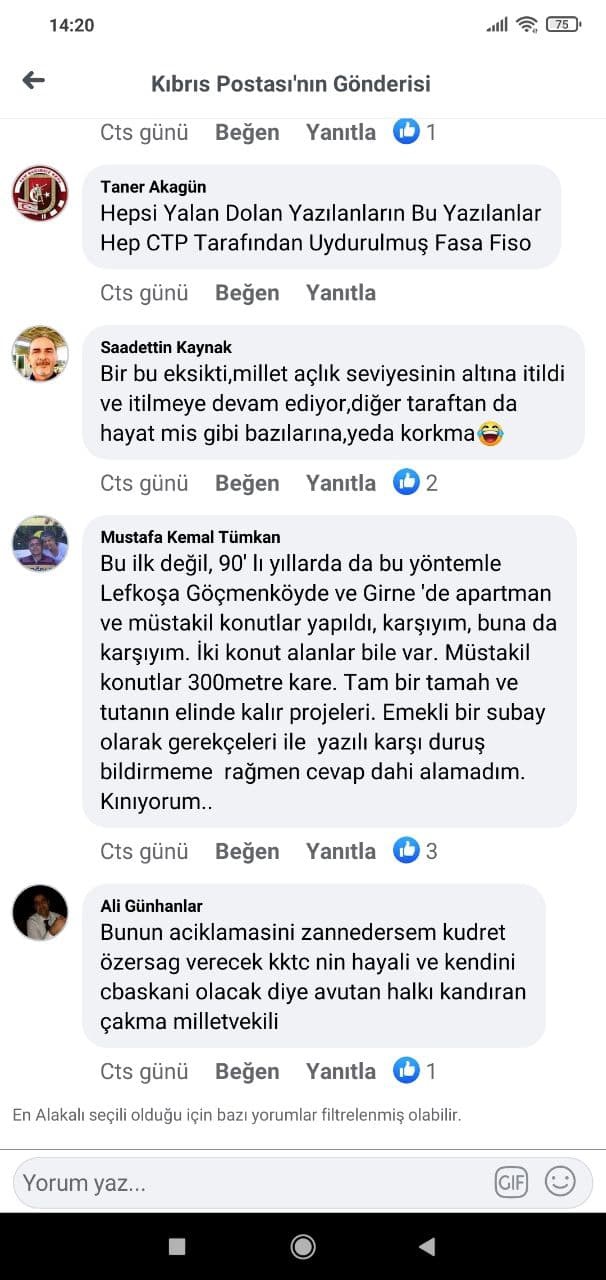The width and height of the screenshot is (606, 1280).
Task: Reply to Ali Günhanlar's comment
Action: pos(341,1071)
